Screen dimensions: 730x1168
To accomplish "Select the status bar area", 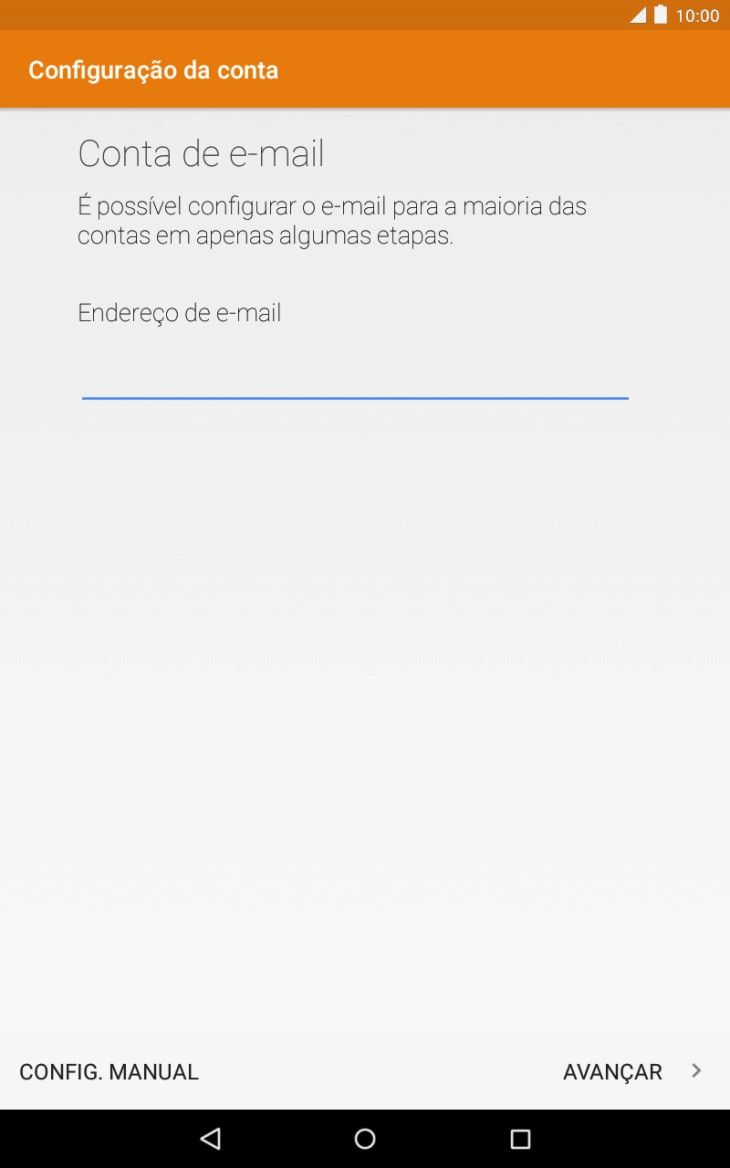I will [x=365, y=15].
